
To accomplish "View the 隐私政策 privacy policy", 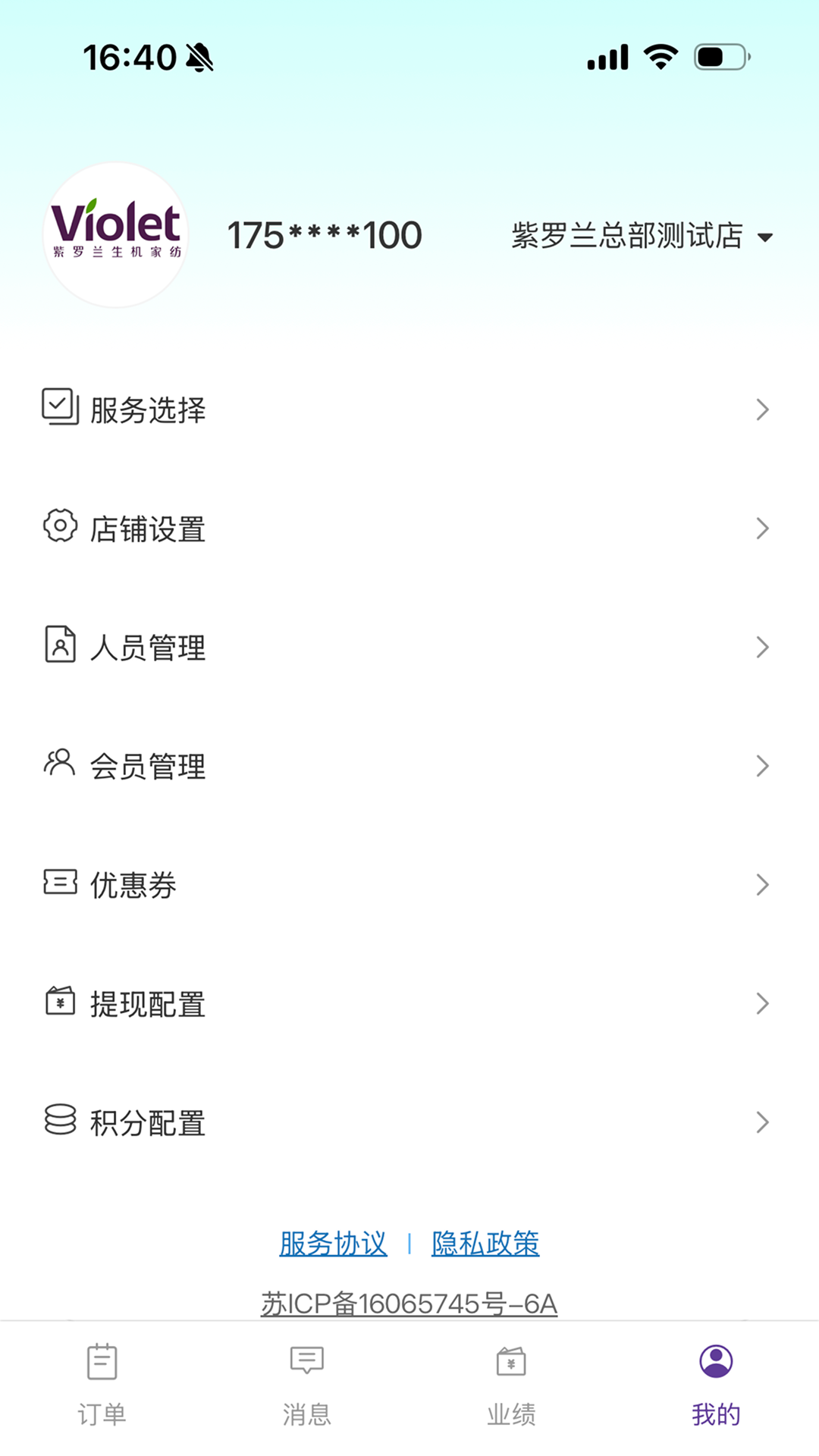I will (485, 1243).
